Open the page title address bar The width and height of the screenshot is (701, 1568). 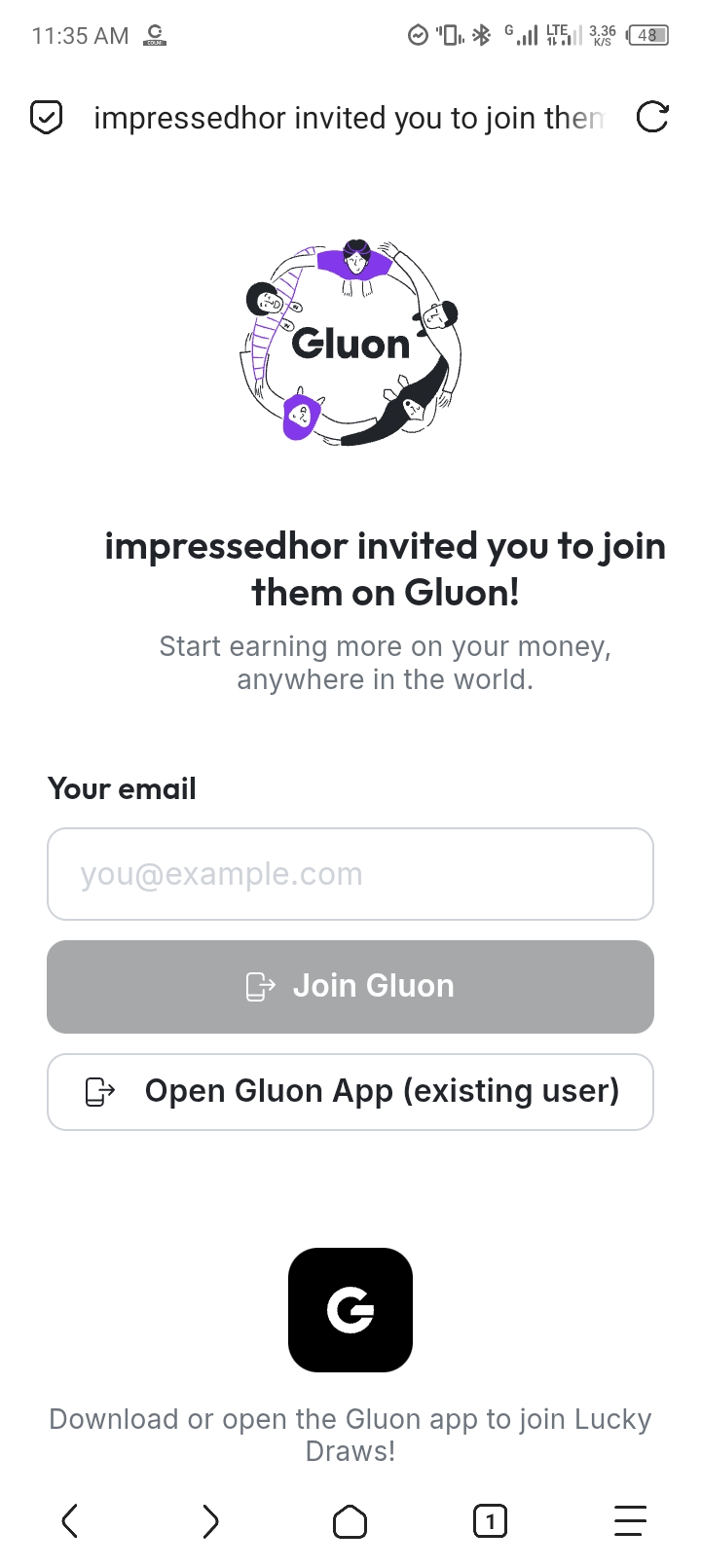coord(350,118)
